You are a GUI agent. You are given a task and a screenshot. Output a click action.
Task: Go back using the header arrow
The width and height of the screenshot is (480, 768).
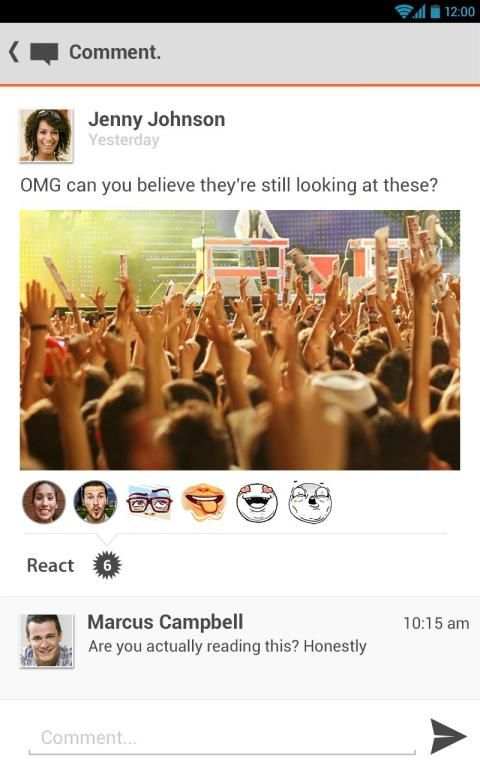coord(14,52)
